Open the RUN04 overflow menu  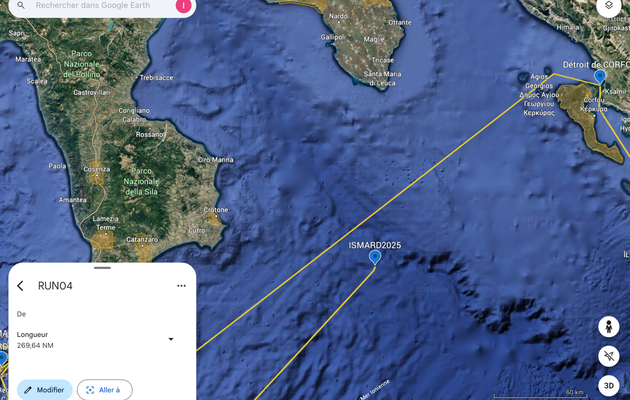[x=181, y=286]
